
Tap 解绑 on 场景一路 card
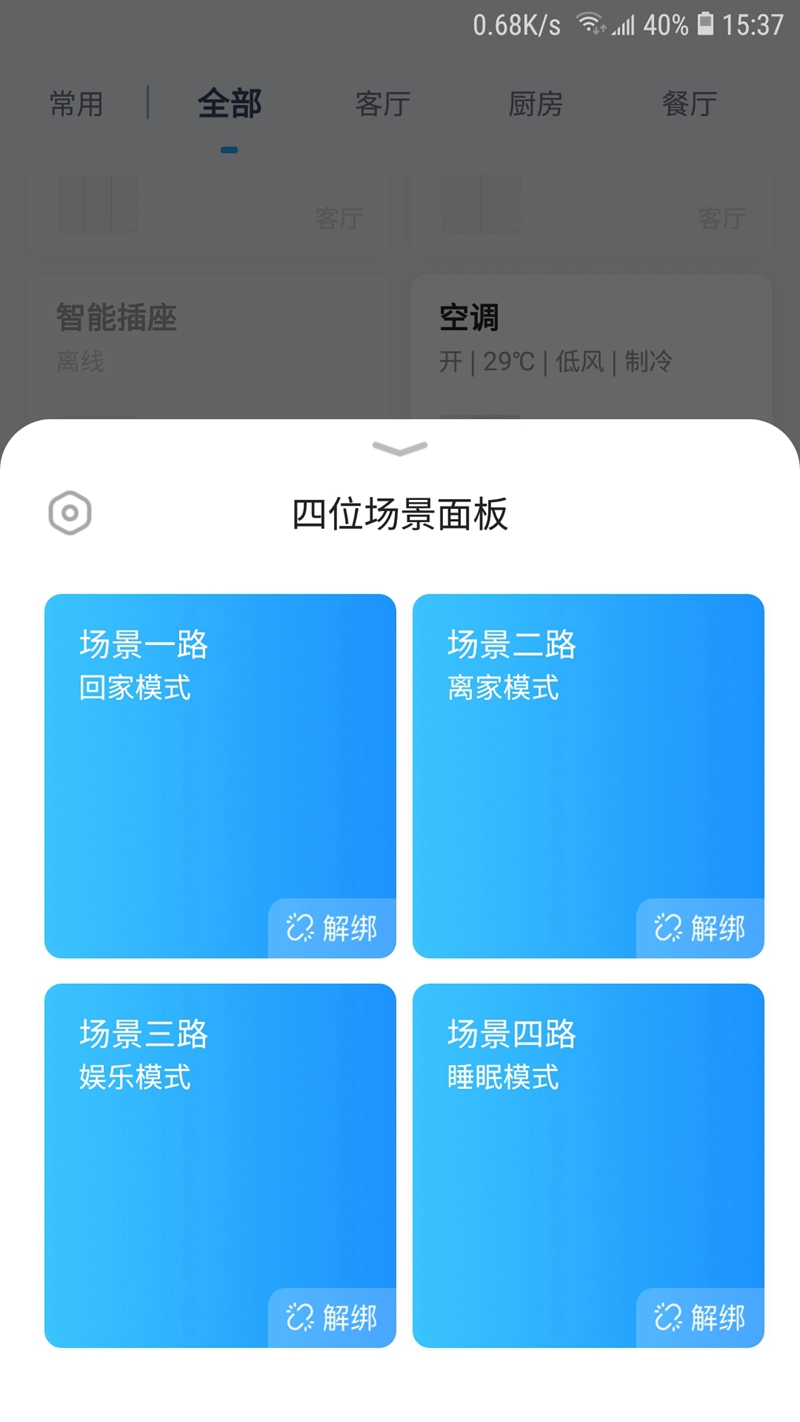pos(332,928)
